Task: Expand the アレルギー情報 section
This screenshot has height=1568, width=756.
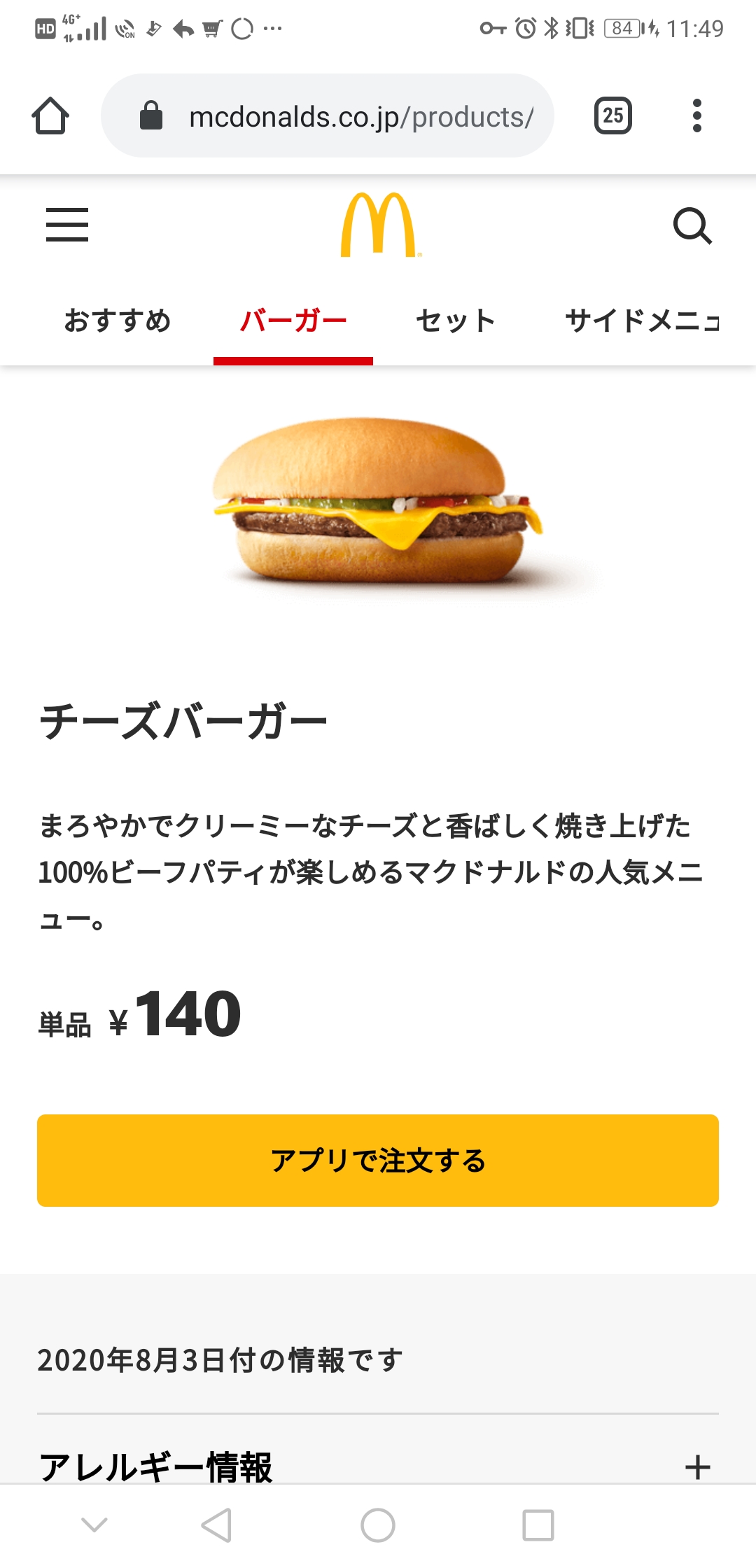Action: pyautogui.click(x=697, y=1466)
